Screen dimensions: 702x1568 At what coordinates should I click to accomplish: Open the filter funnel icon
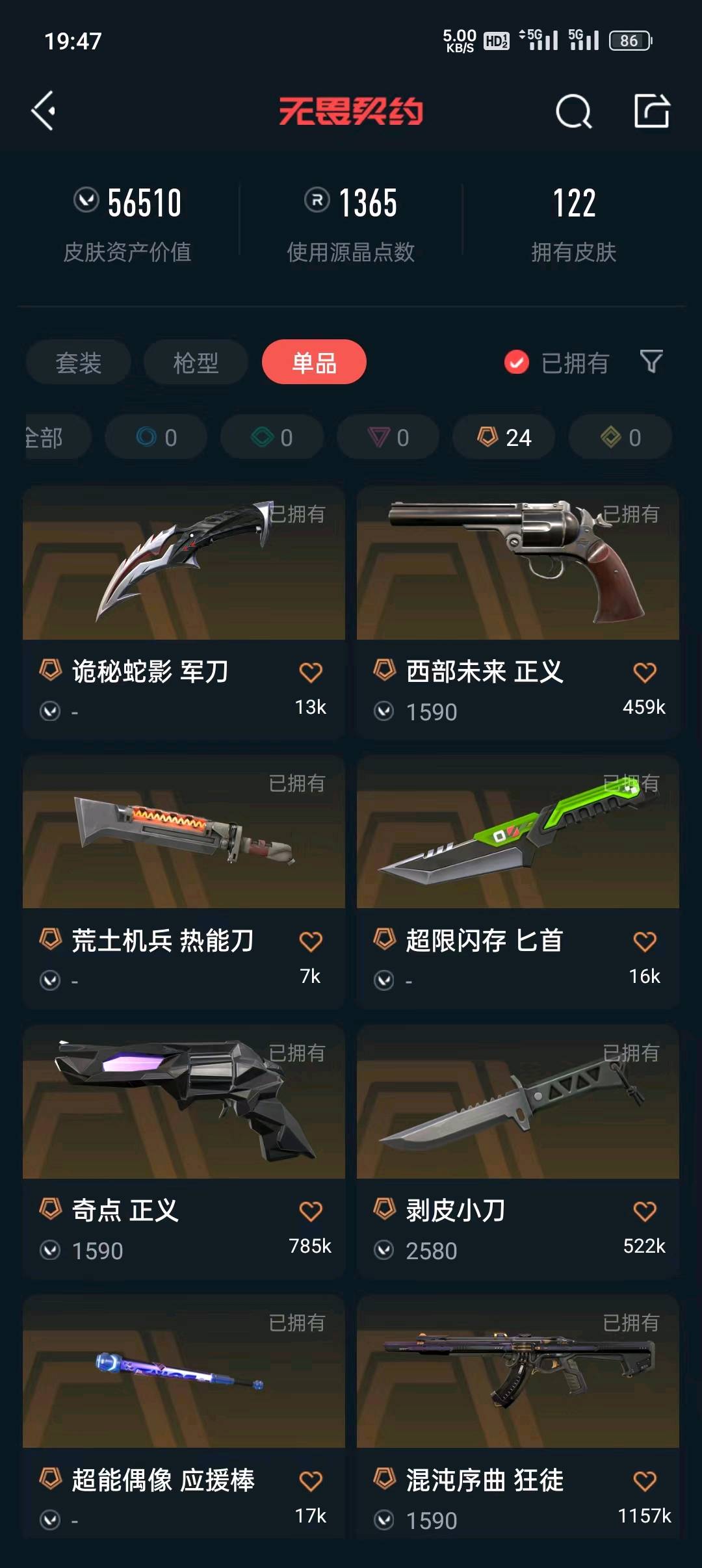[x=651, y=361]
